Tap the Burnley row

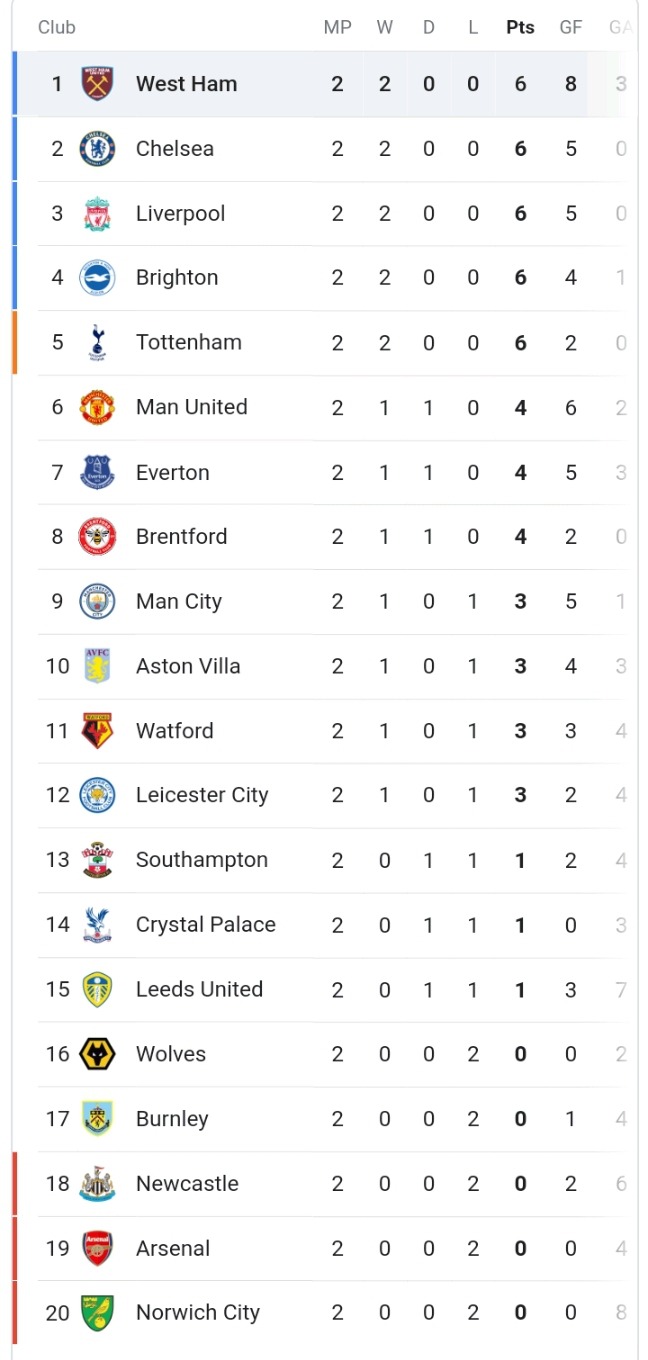325,1119
